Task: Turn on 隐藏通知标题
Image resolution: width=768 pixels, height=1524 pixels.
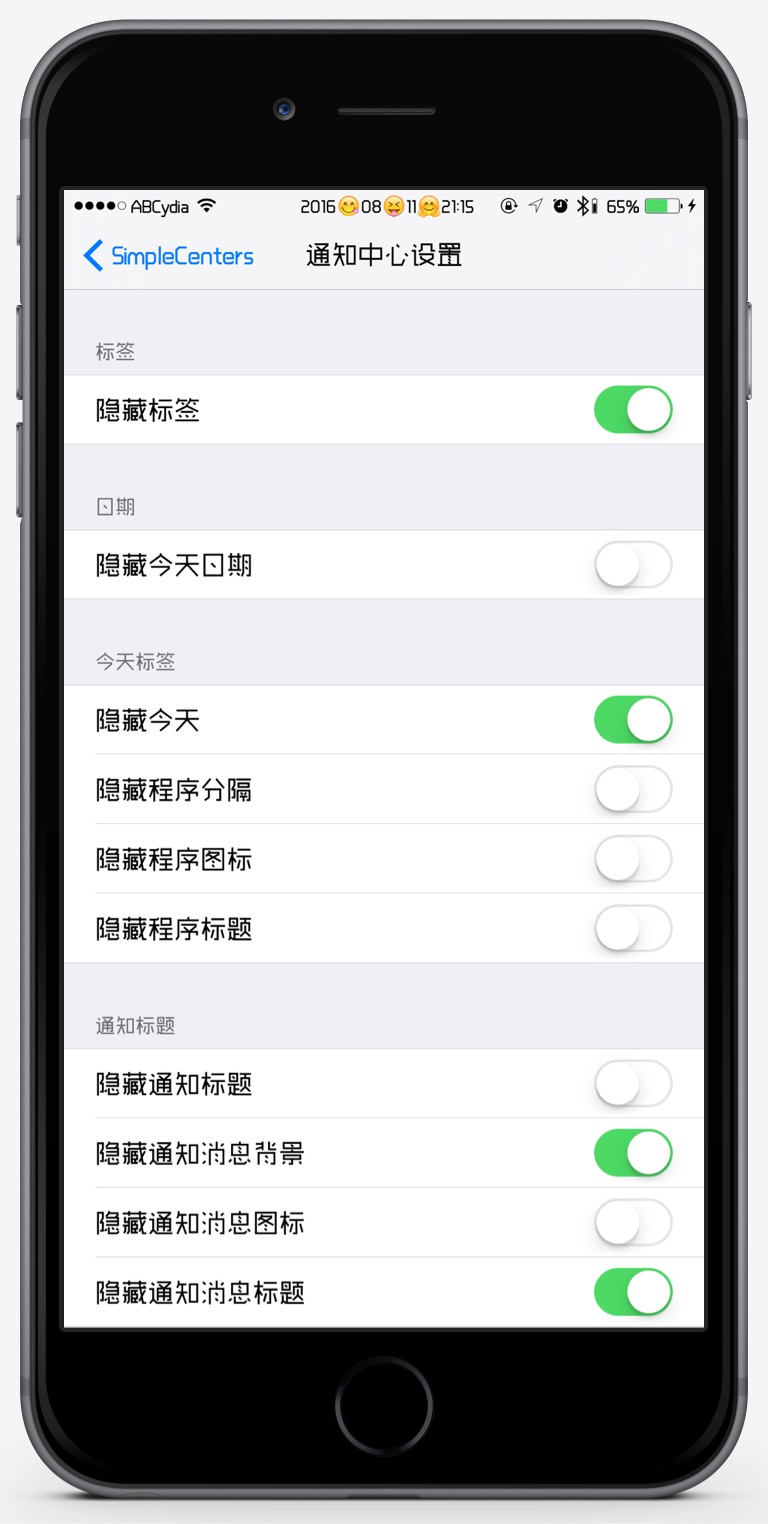Action: pos(632,1084)
